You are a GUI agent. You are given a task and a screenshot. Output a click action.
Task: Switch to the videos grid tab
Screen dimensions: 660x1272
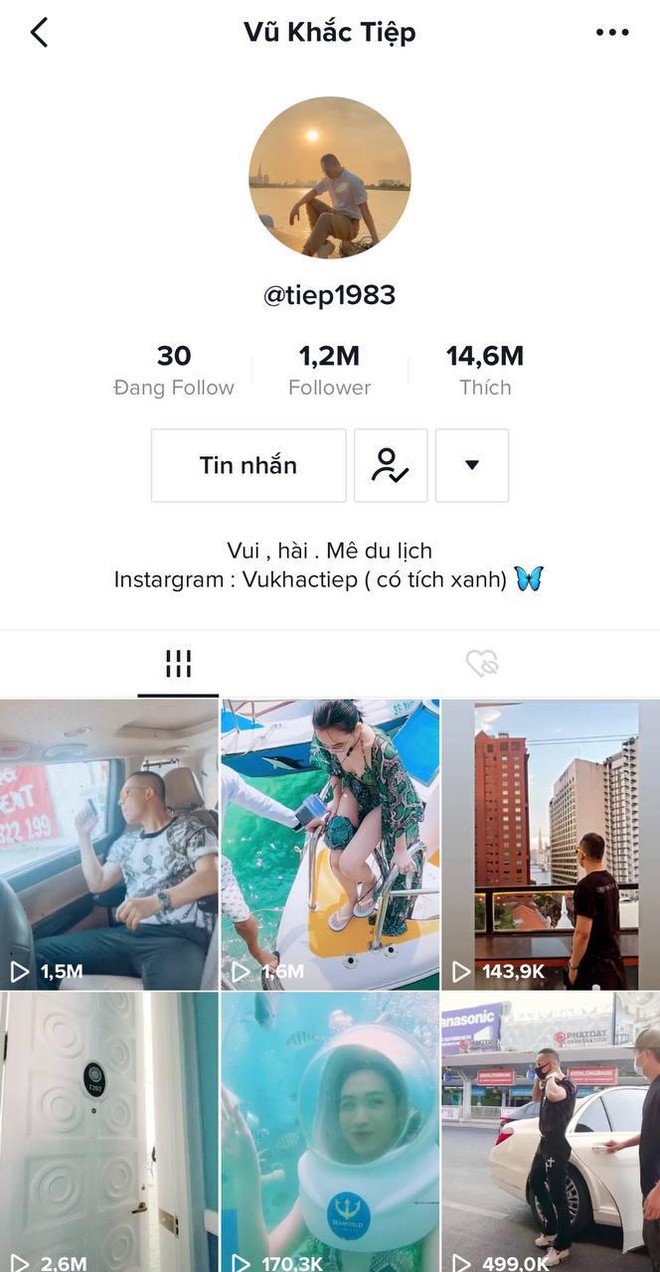(x=178, y=663)
